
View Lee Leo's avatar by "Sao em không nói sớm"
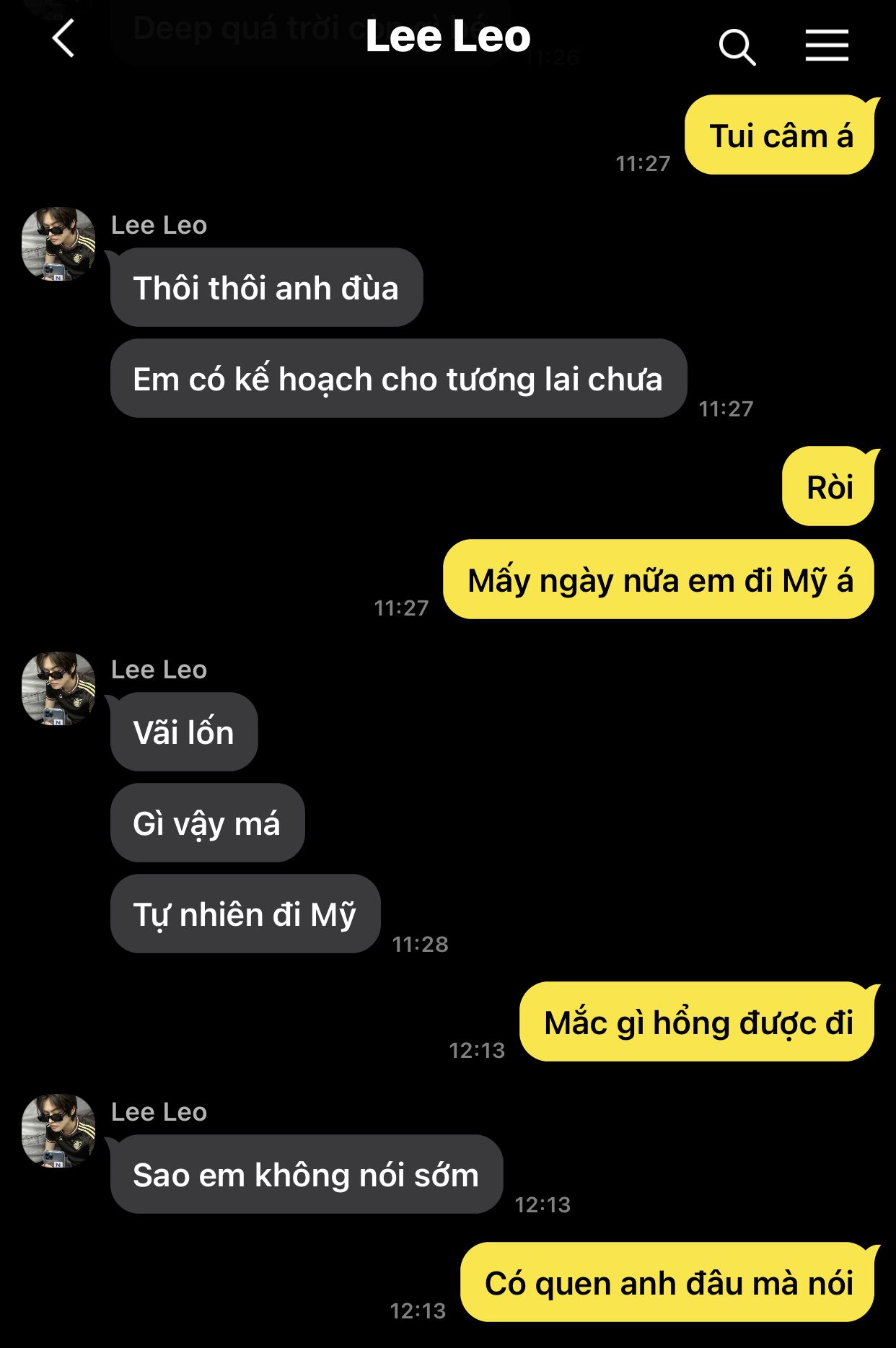(x=58, y=1131)
